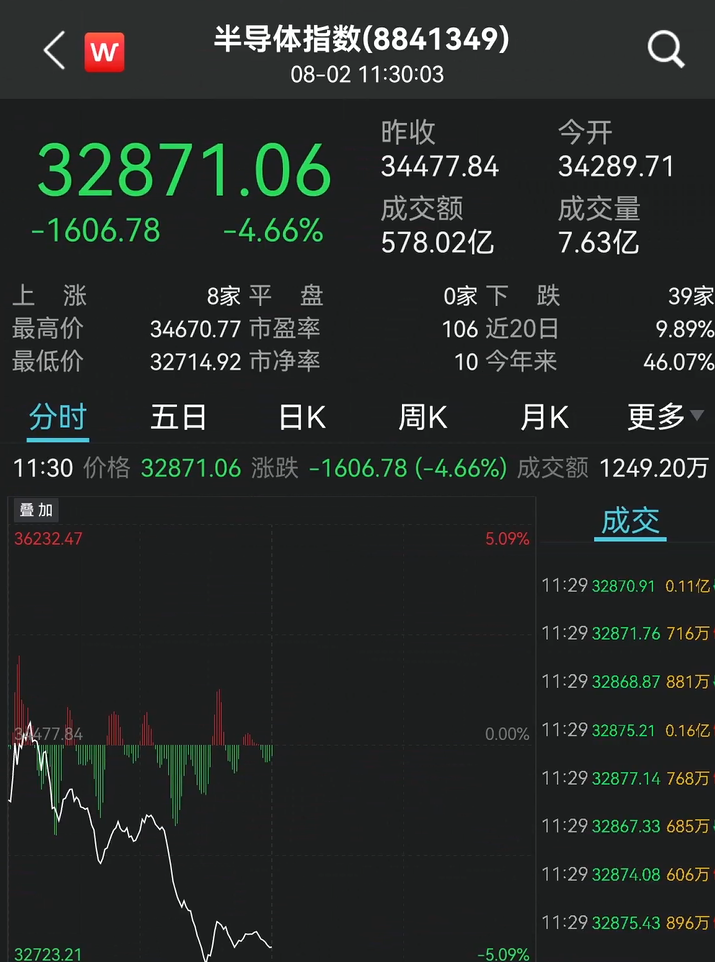
Task: Expand the 更多 chart options dropdown
Action: click(x=664, y=417)
